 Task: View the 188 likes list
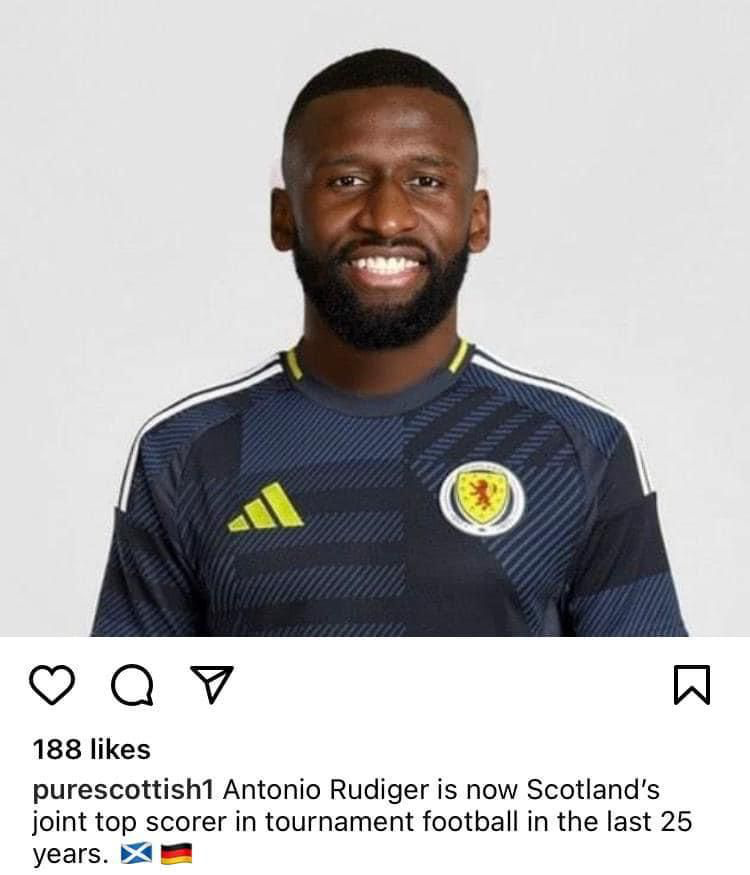point(91,749)
